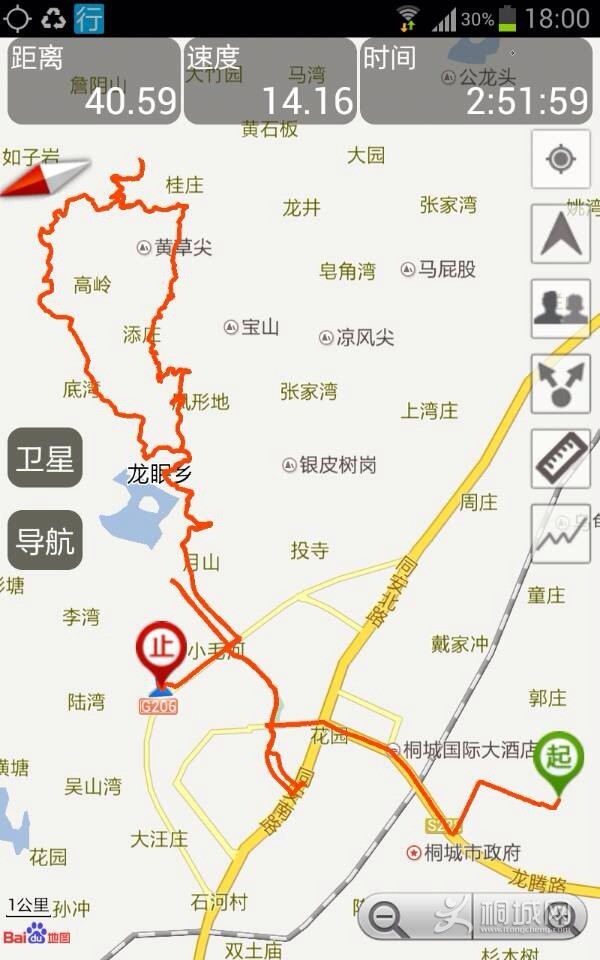The width and height of the screenshot is (600, 960).
Task: Open navigation with the 导航 button
Action: [x=45, y=541]
